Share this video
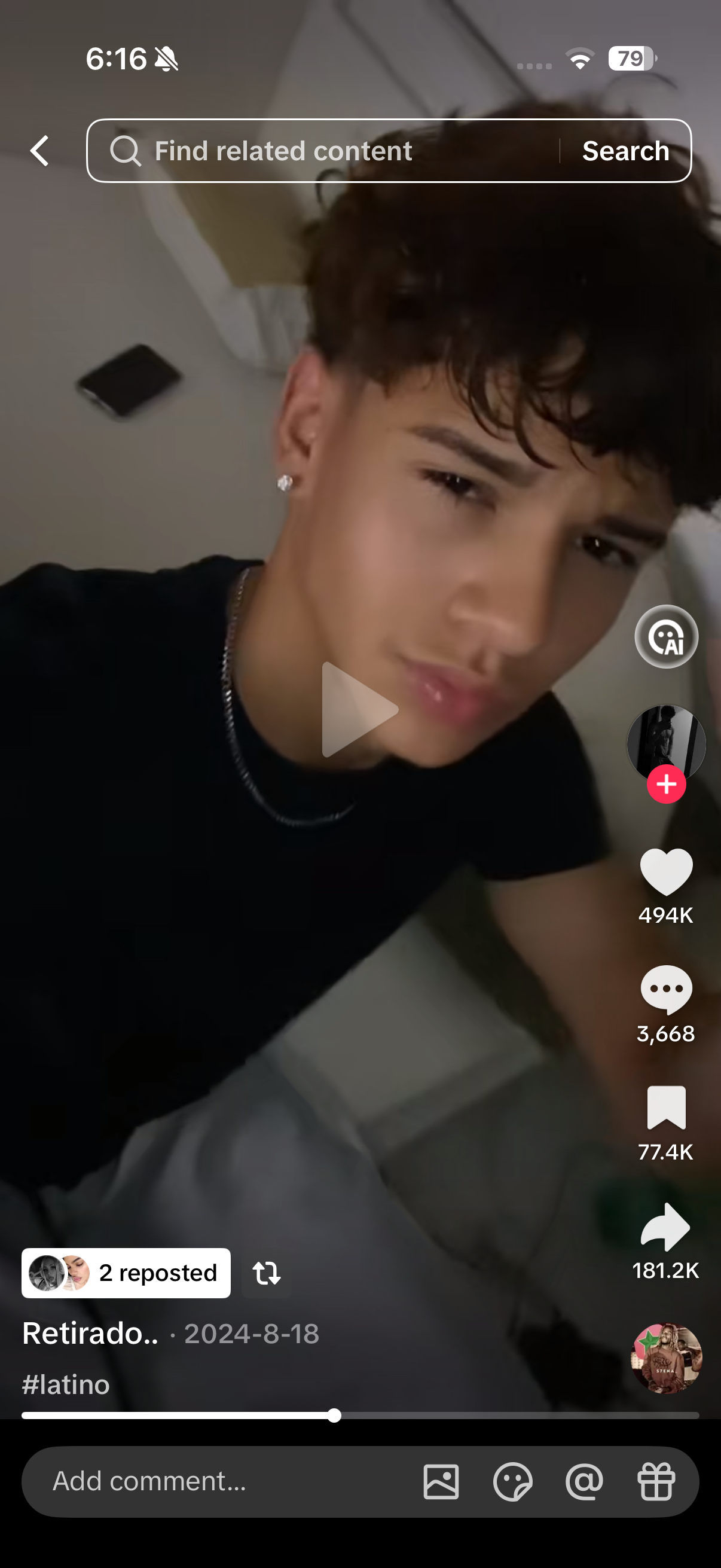This screenshot has height=1568, width=721. point(666,1227)
